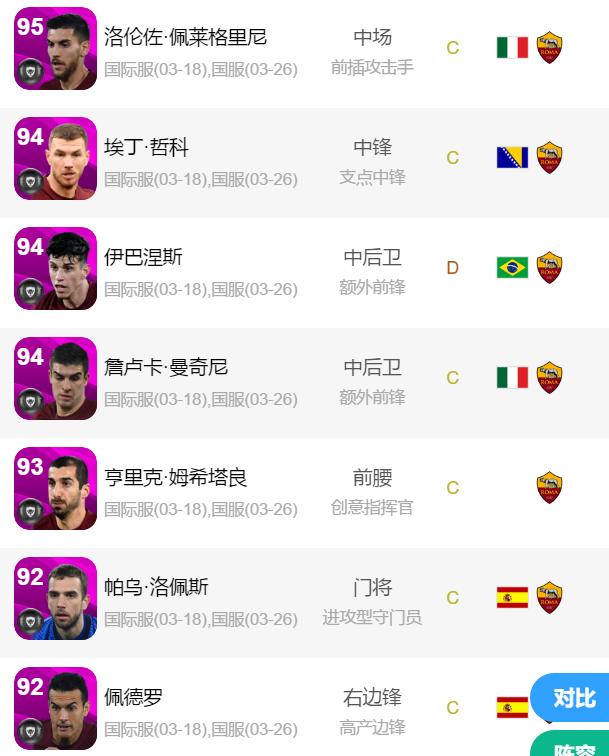Open player 埃丁·哲科 details

[x=146, y=148]
